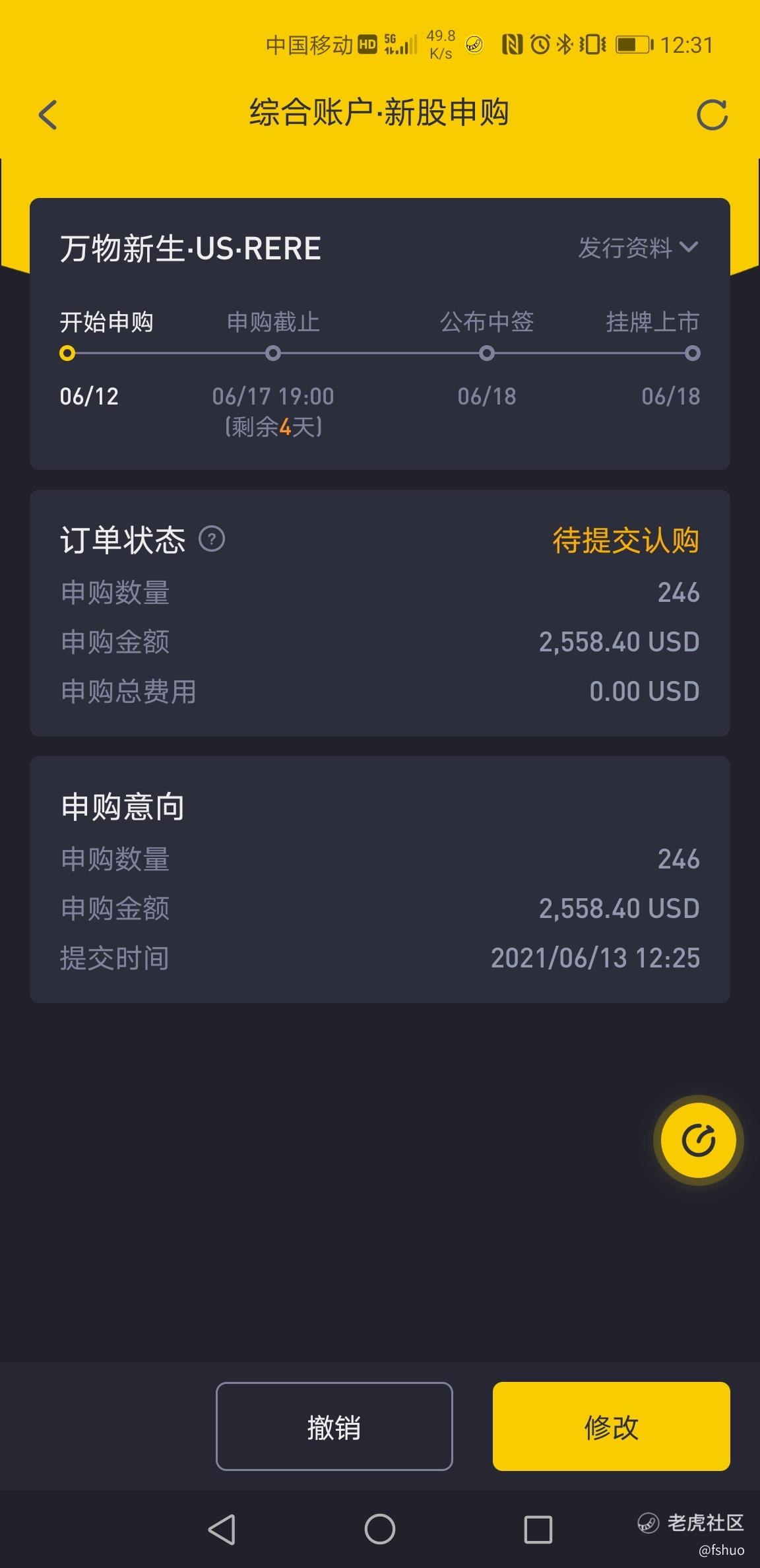760x1568 pixels.
Task: Open the yellow floating circular arrow button
Action: pos(698,1140)
